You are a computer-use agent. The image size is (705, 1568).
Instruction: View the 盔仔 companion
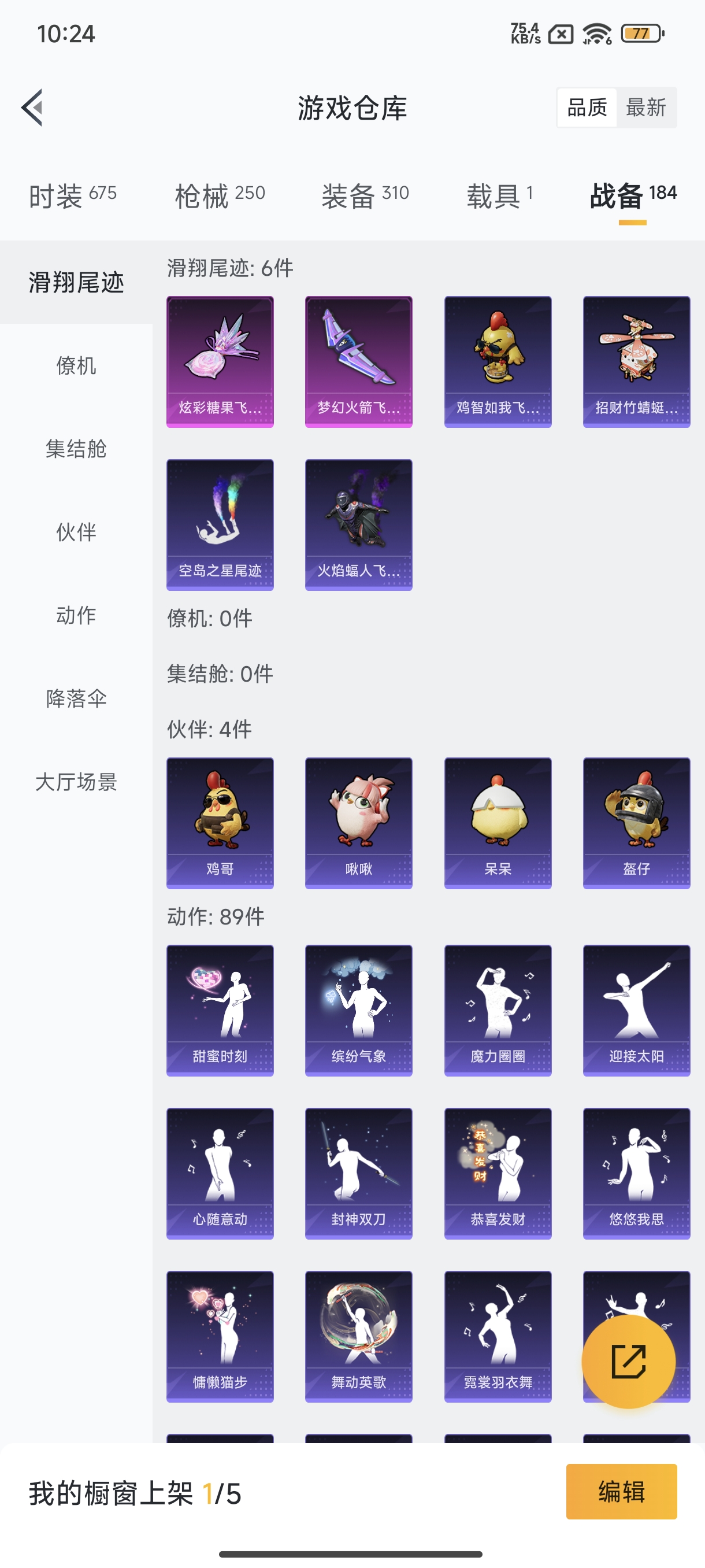point(636,823)
